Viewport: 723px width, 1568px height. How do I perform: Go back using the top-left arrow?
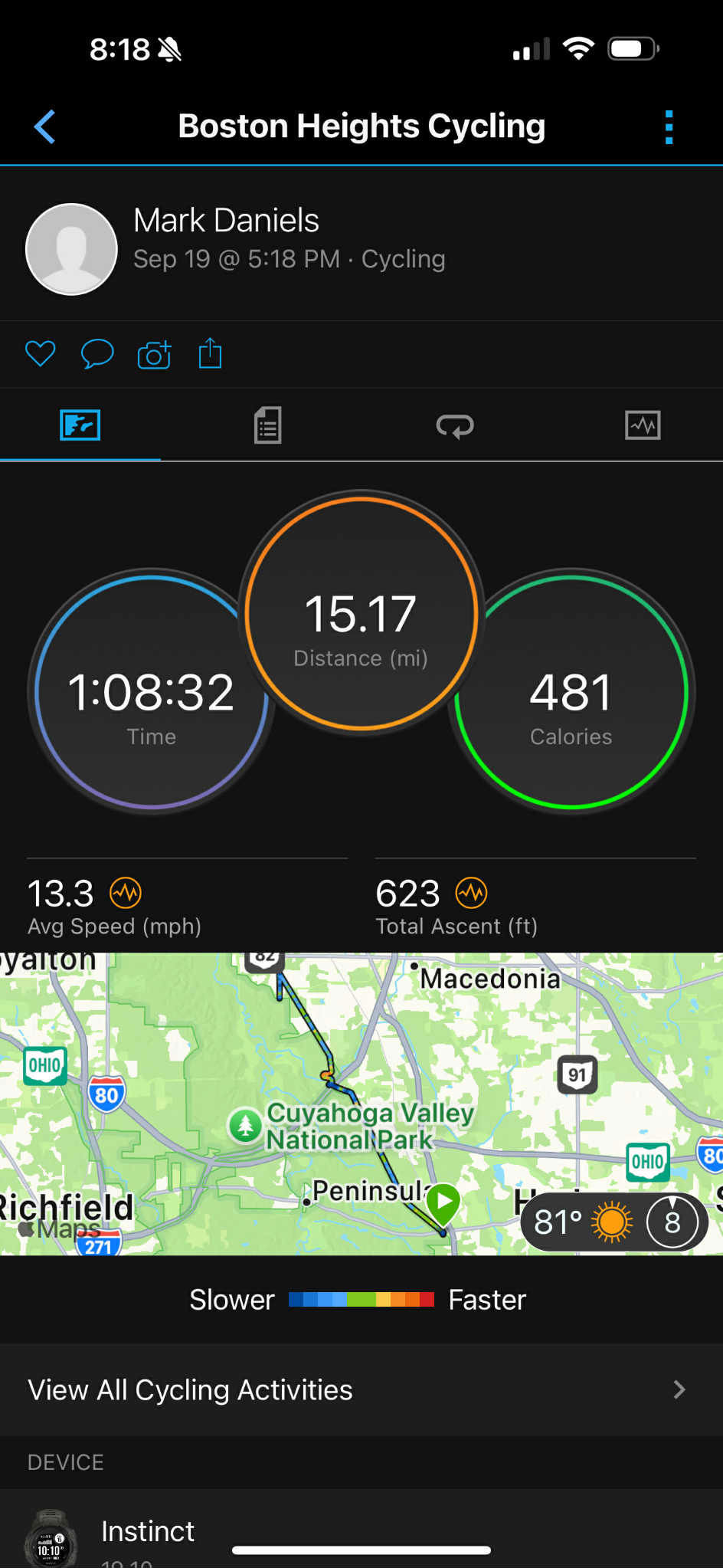[45, 126]
